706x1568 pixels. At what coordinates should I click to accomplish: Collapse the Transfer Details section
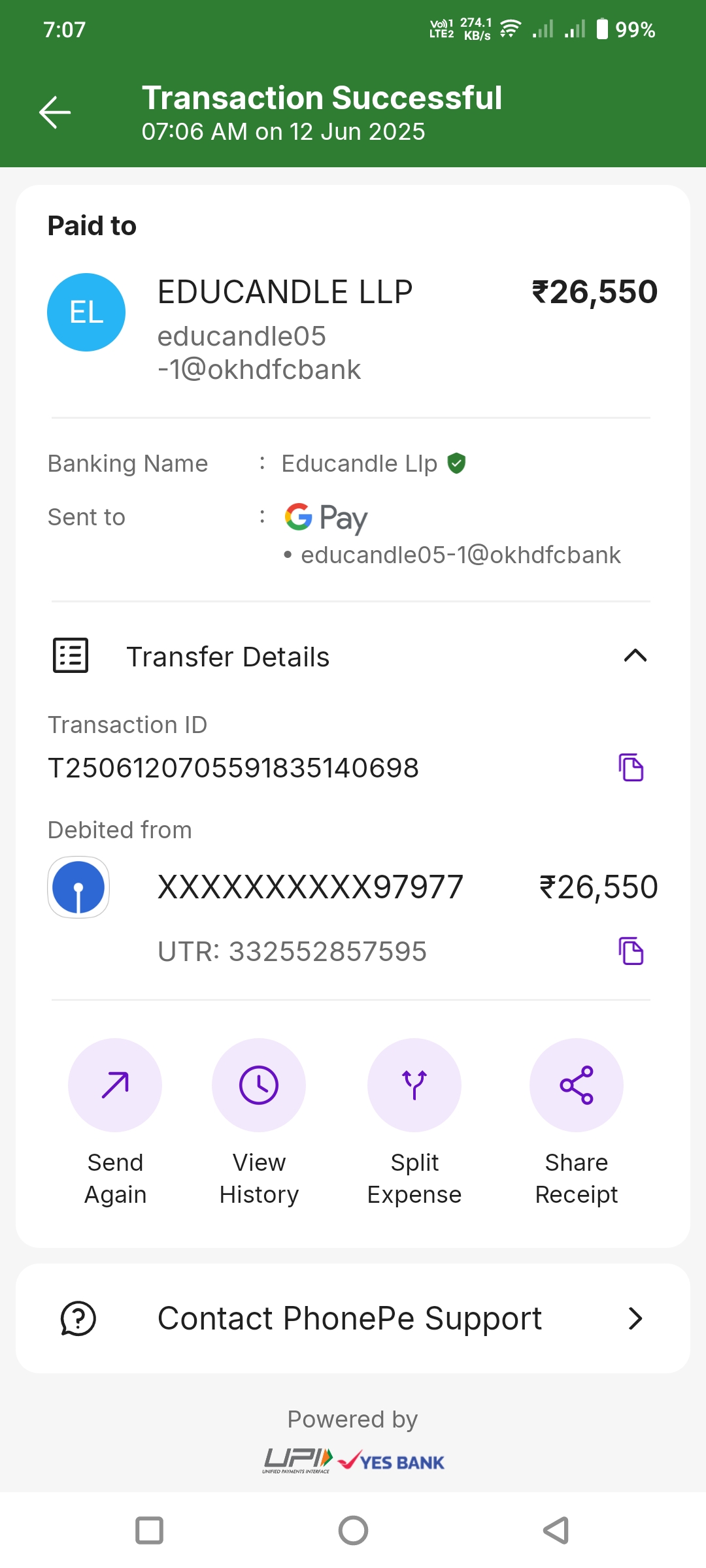(x=635, y=656)
